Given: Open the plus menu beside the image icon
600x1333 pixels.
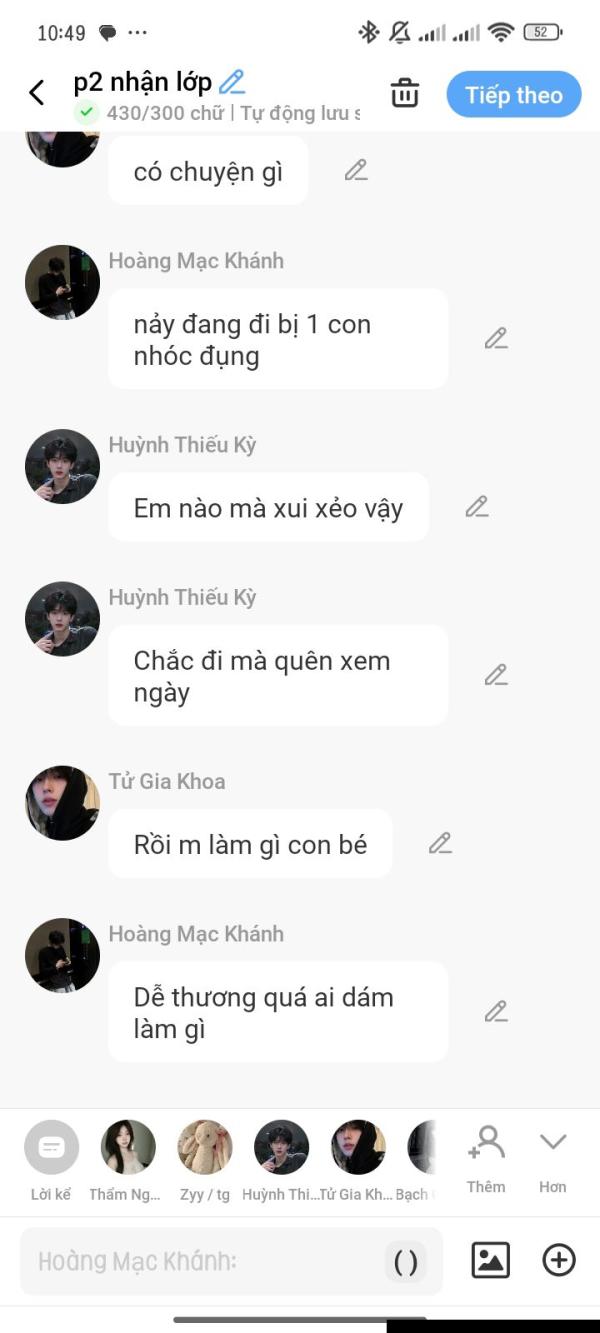Looking at the screenshot, I should point(559,1260).
